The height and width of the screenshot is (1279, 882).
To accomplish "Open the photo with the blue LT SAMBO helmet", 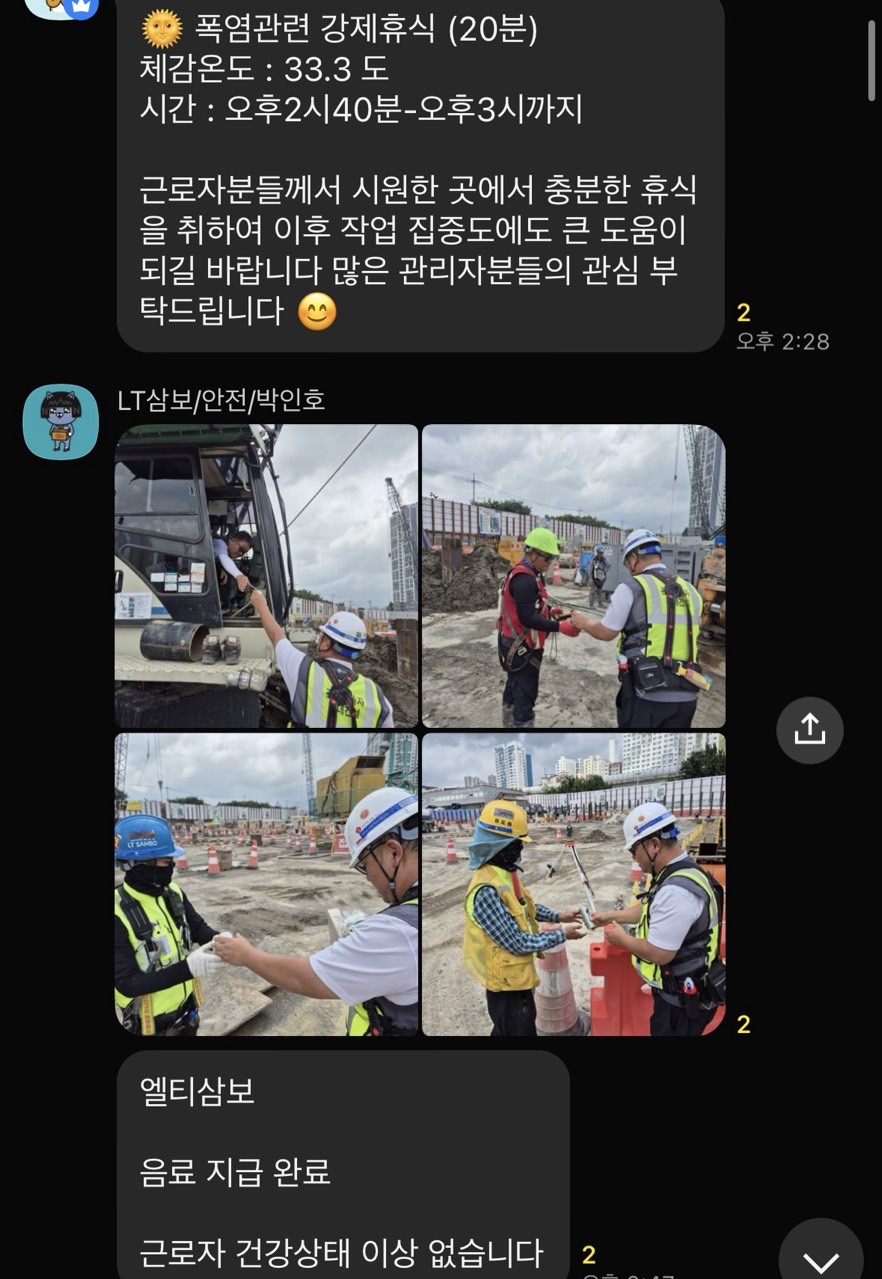I will 266,884.
